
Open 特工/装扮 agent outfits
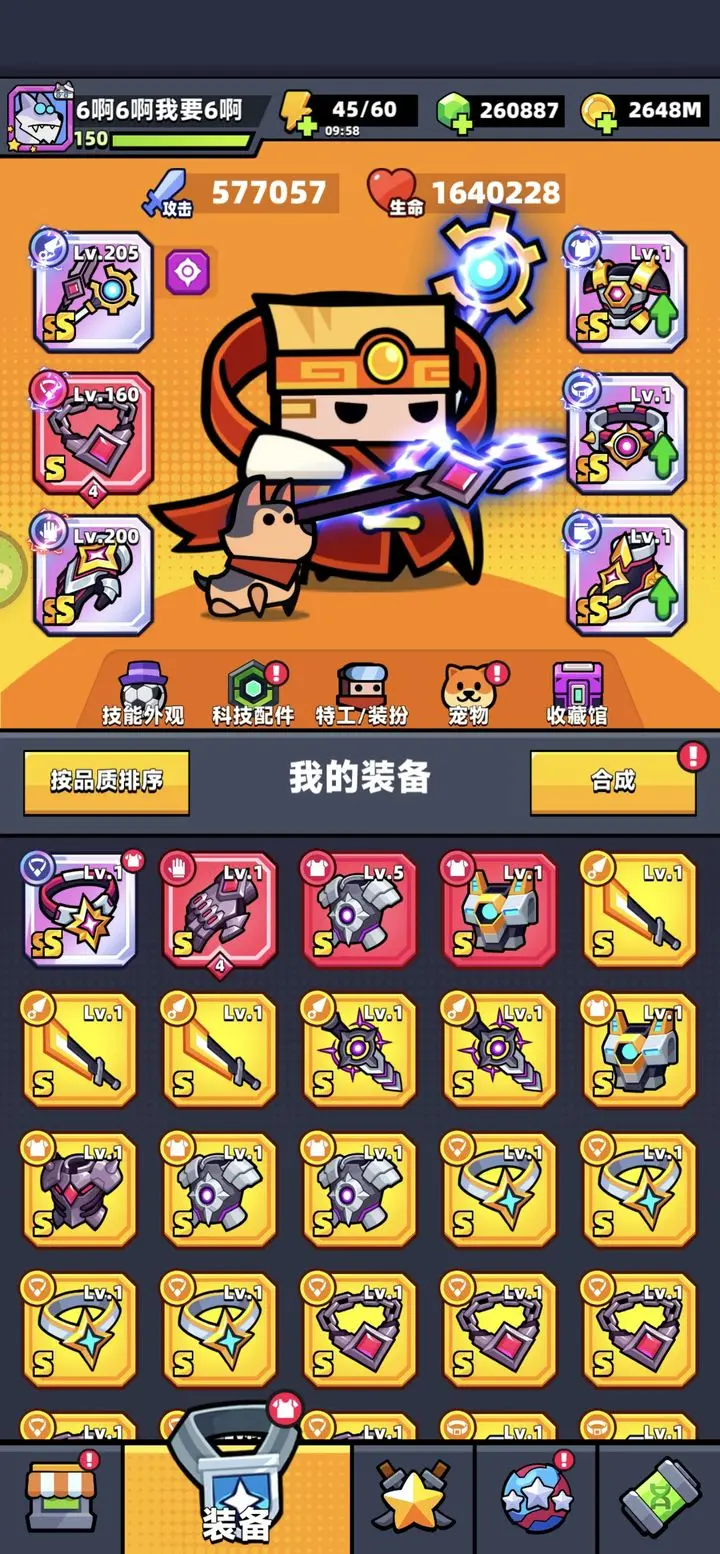point(362,693)
